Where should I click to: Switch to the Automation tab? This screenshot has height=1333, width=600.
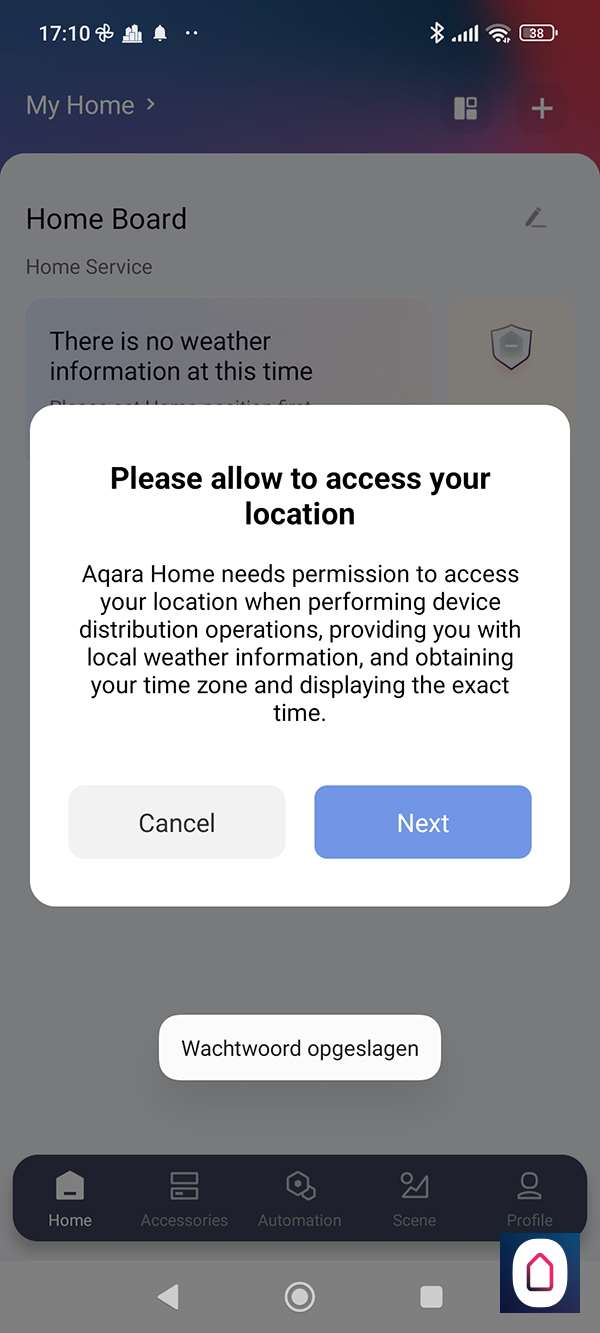(x=299, y=1199)
